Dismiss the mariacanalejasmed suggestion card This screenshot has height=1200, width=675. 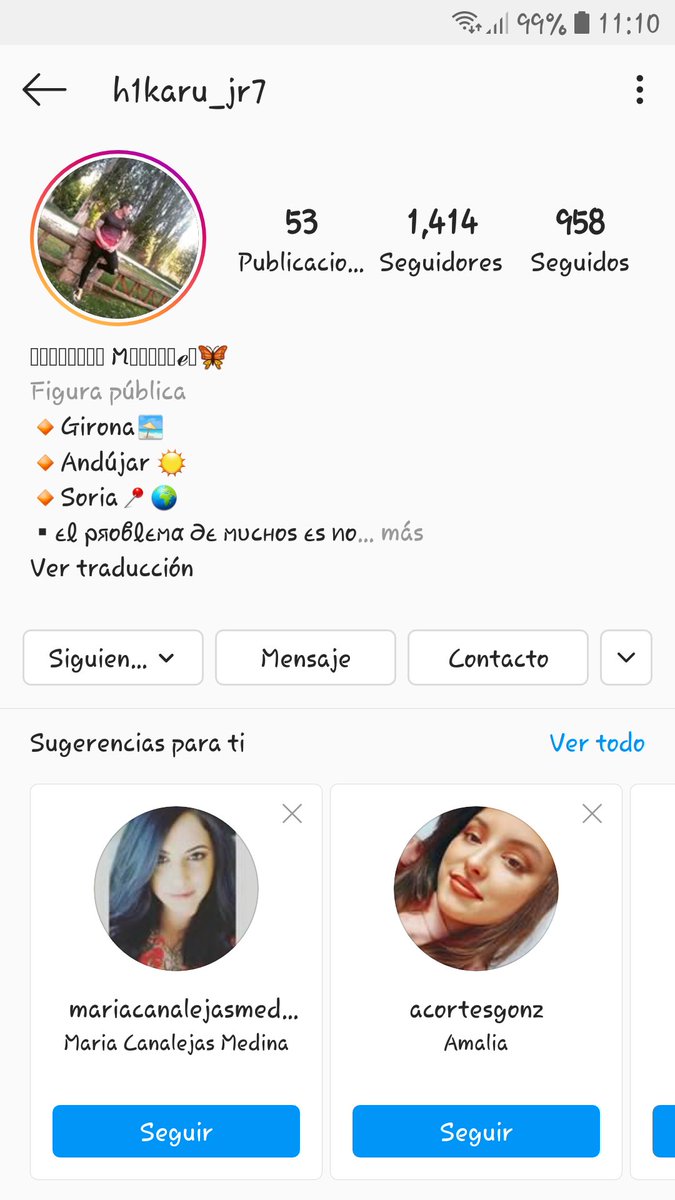tap(292, 814)
